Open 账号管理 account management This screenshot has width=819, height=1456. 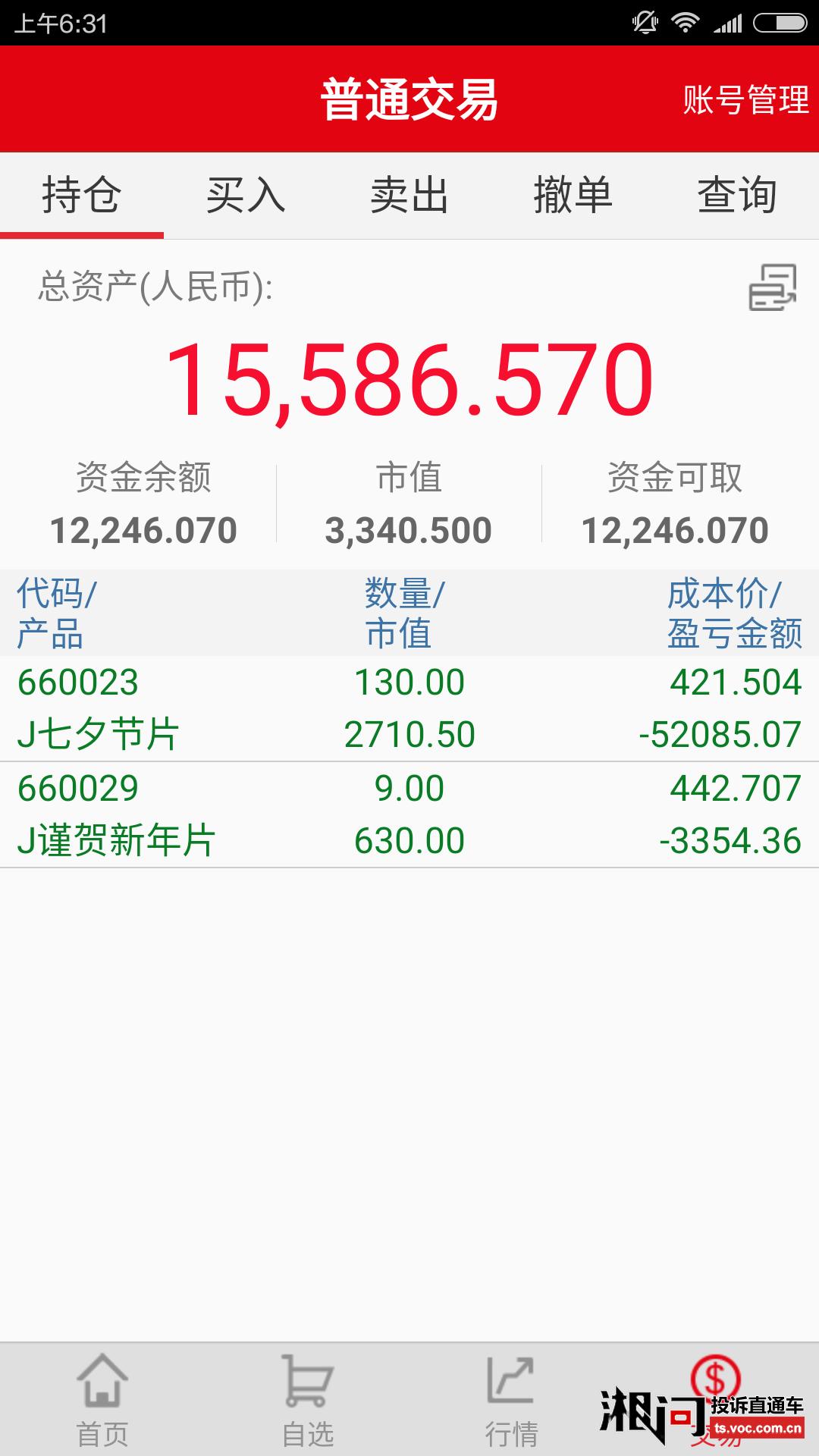coord(746,100)
